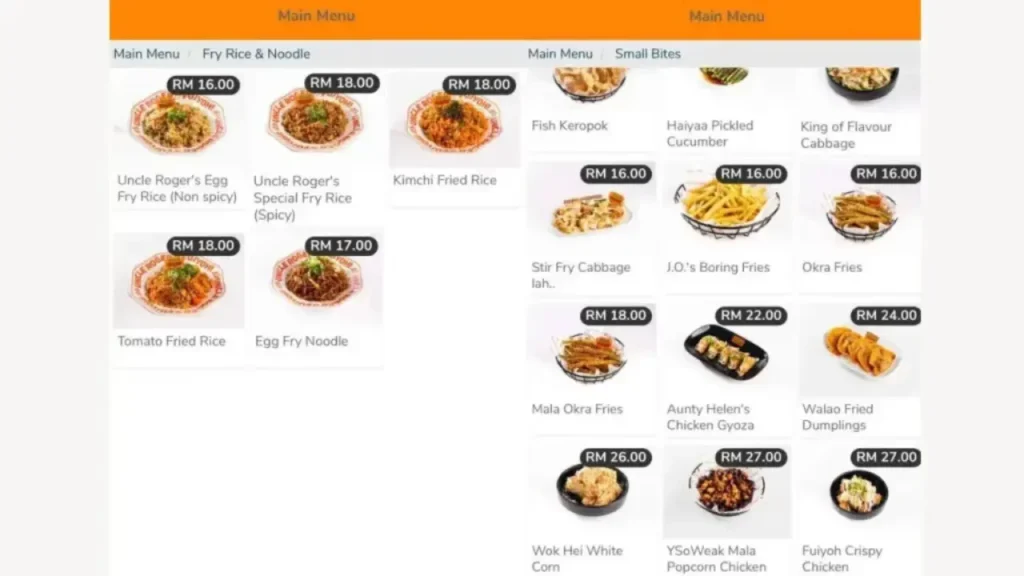This screenshot has width=1024, height=576.
Task: Go to Main Menu beside Fry Rice & Noodle
Action: tap(146, 54)
